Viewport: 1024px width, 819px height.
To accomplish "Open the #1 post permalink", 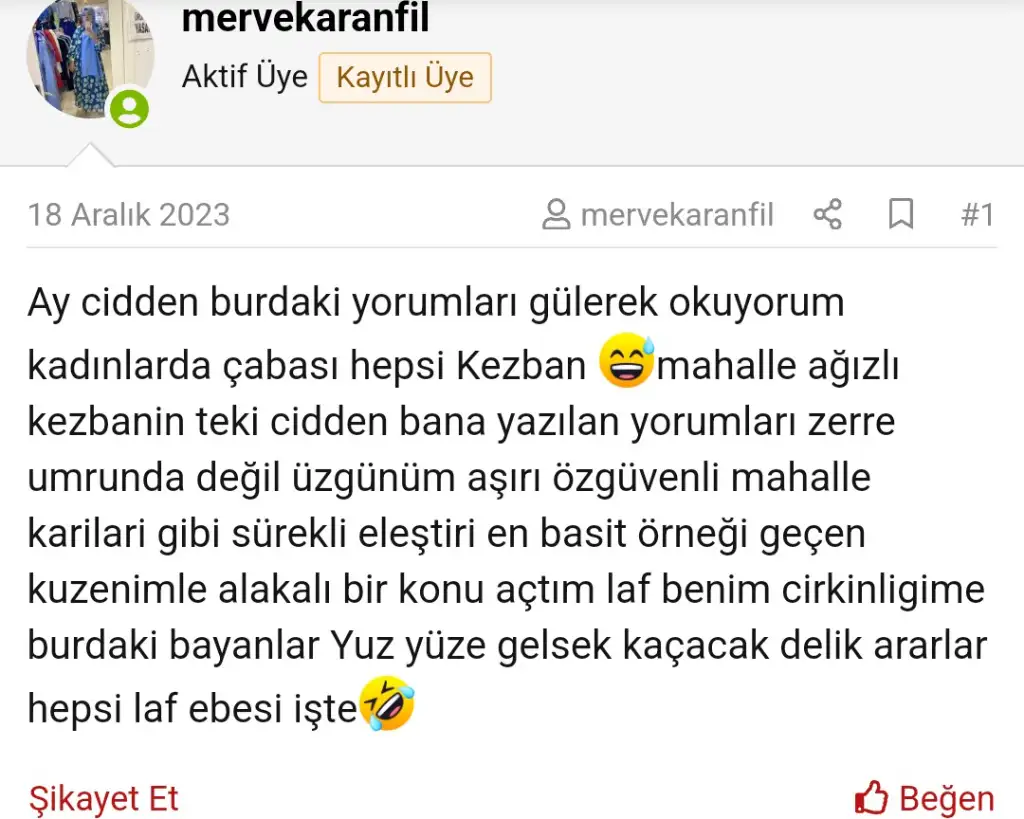I will [976, 214].
